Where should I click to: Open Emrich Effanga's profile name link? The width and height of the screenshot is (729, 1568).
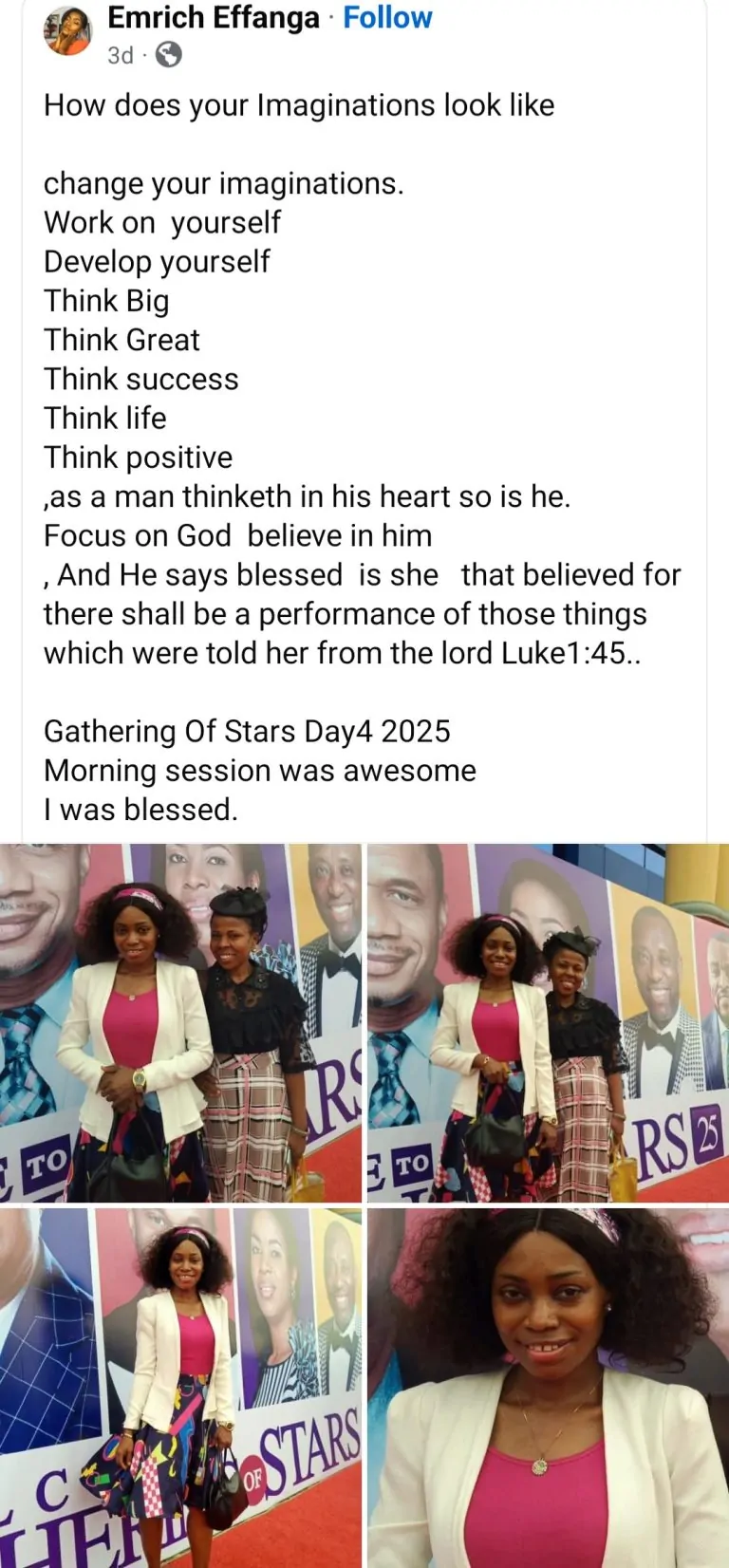coord(213,17)
